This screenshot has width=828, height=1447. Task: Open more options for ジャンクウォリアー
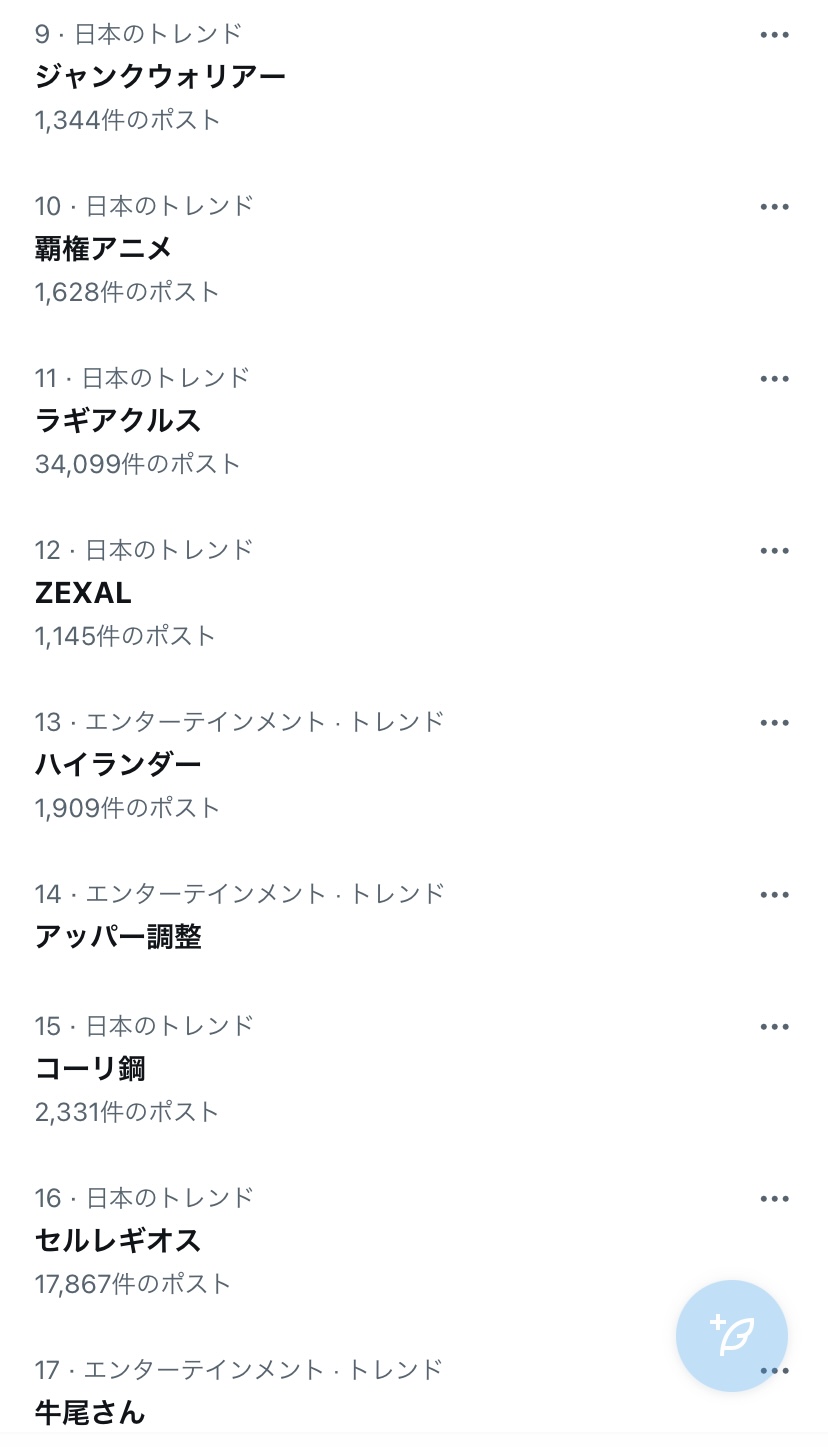774,35
